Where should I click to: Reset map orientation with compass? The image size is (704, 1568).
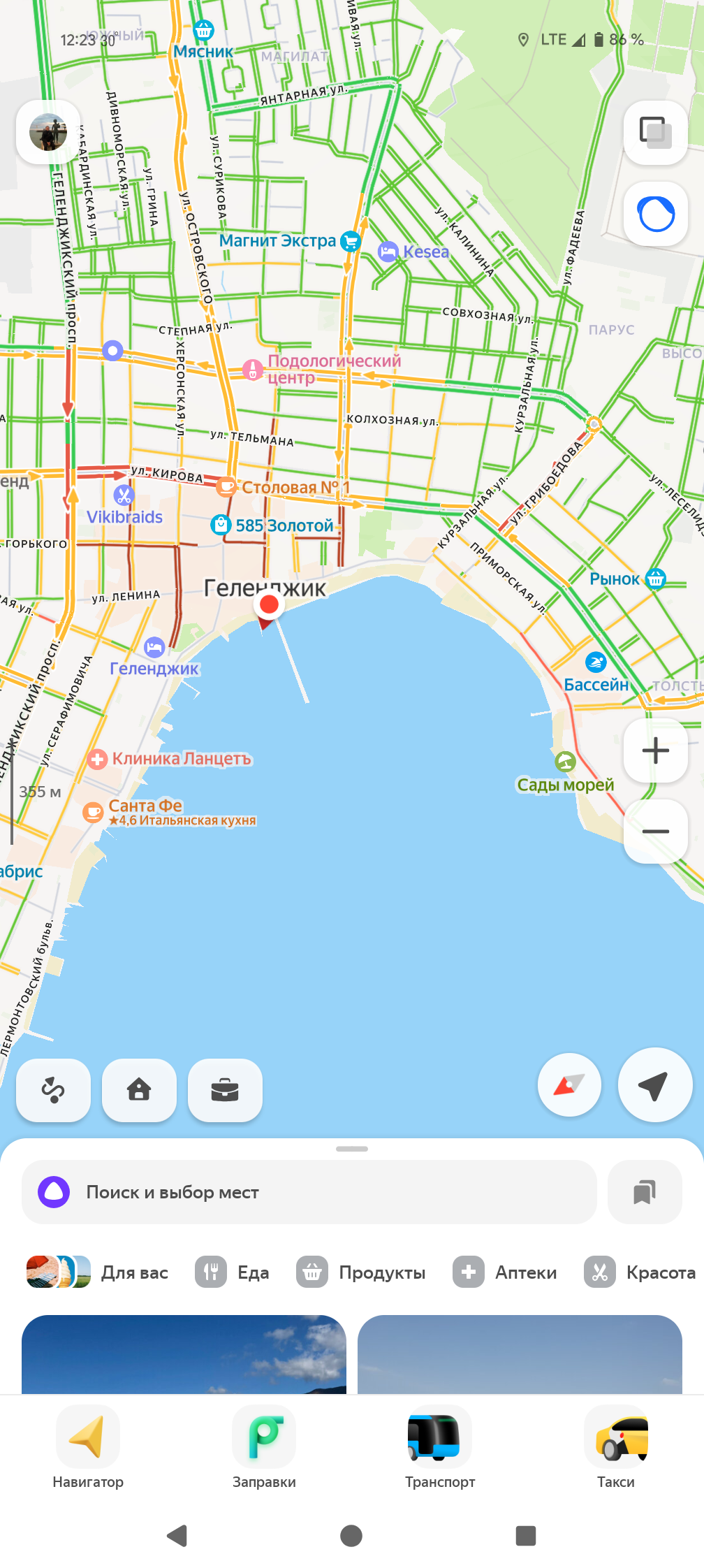coord(569,1085)
